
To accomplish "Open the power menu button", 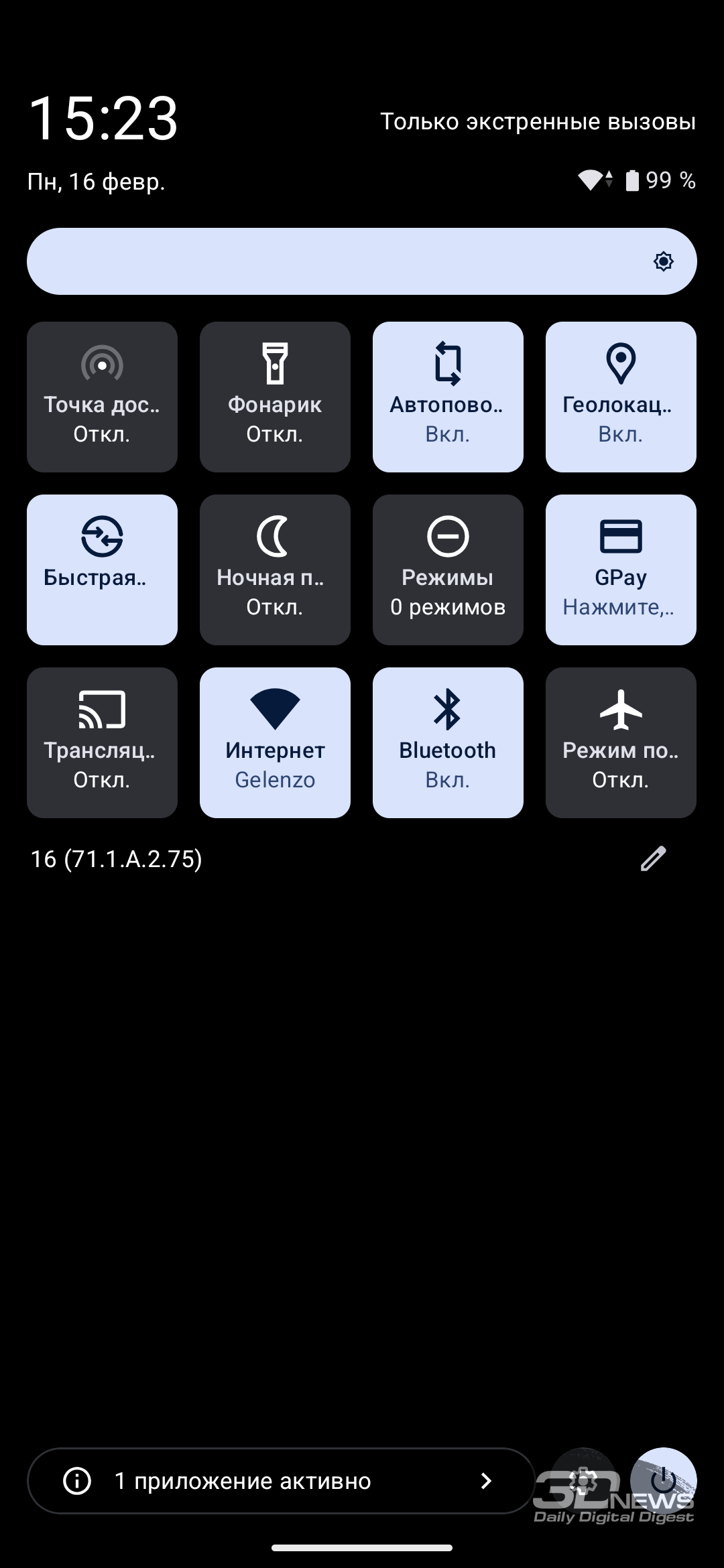I will click(x=663, y=1480).
